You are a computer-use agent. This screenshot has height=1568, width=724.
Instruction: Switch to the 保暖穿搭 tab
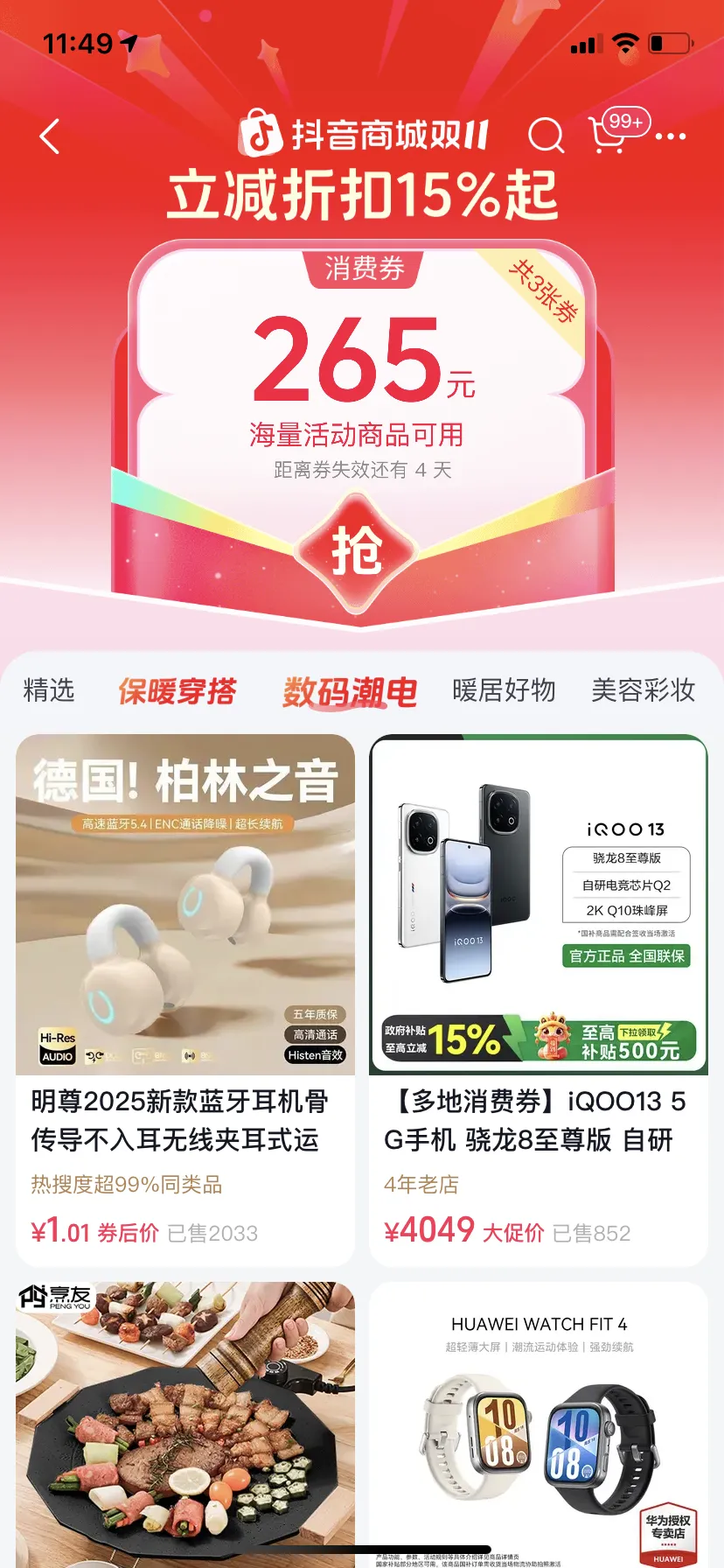coord(178,691)
